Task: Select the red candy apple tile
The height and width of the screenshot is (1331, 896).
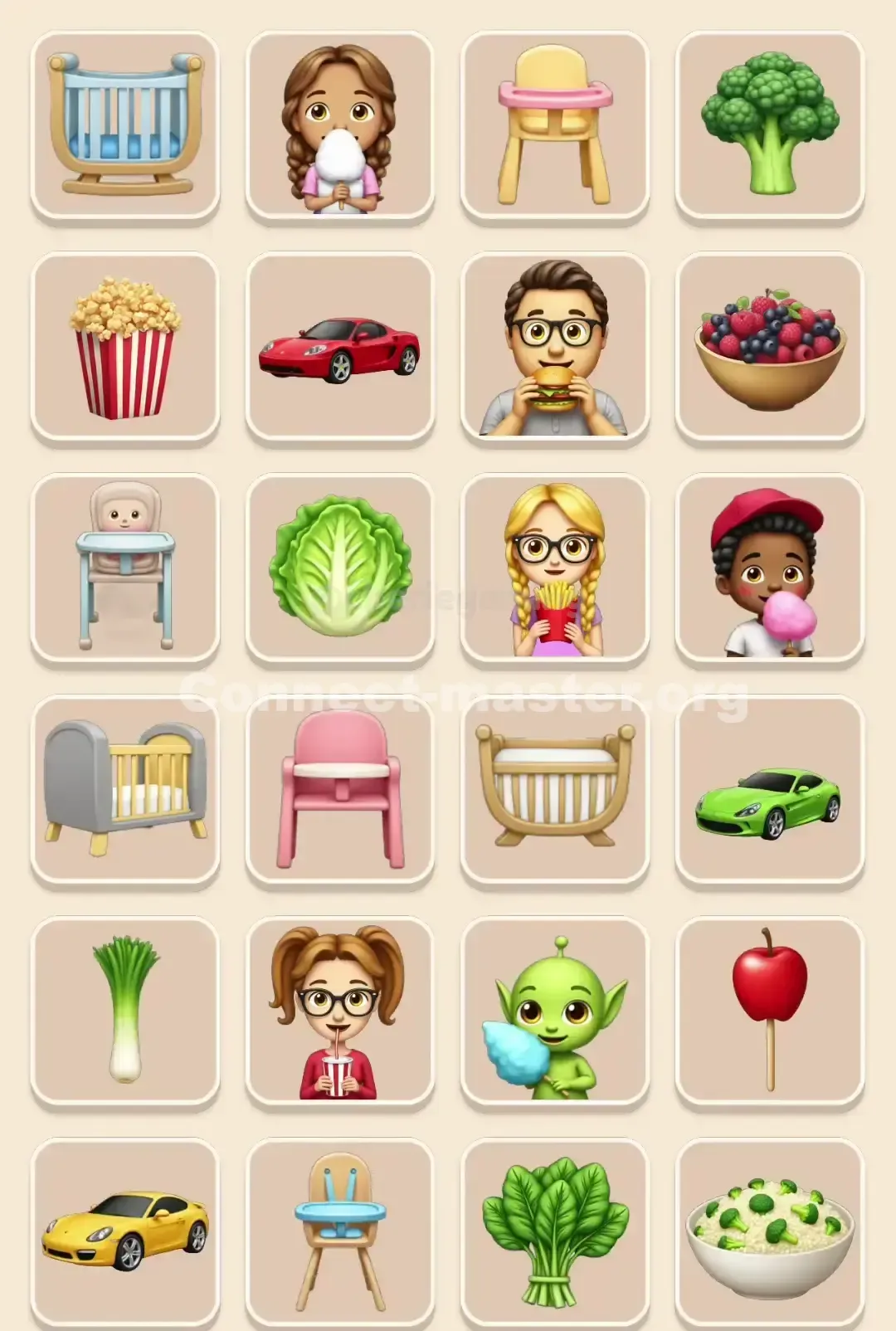Action: [770, 1009]
